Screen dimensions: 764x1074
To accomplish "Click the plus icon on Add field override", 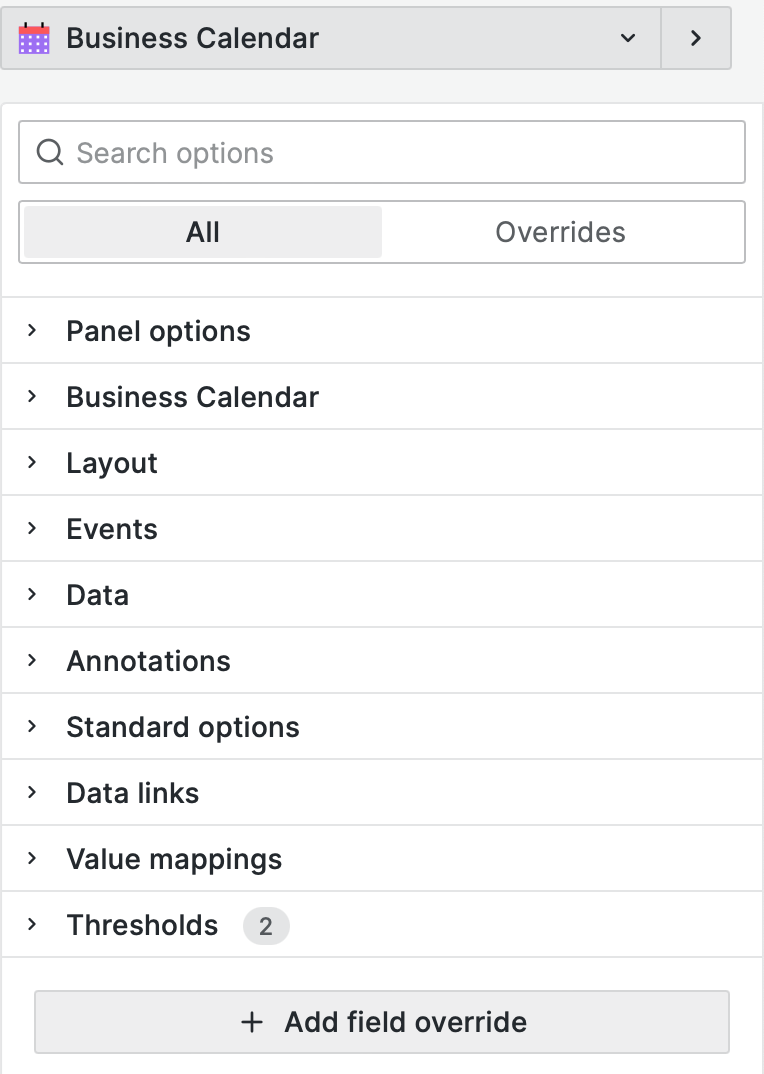I will click(252, 1022).
